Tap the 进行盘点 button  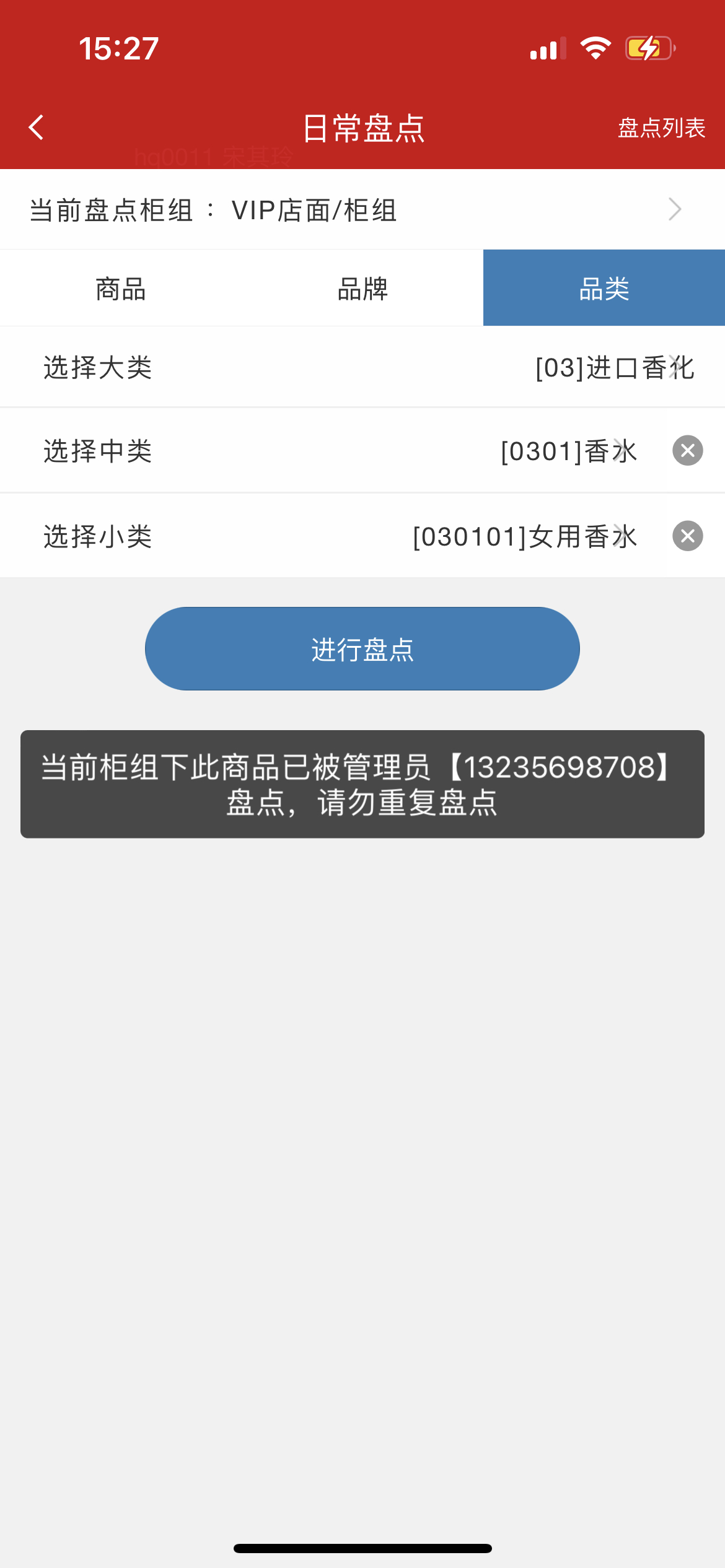pyautogui.click(x=362, y=649)
